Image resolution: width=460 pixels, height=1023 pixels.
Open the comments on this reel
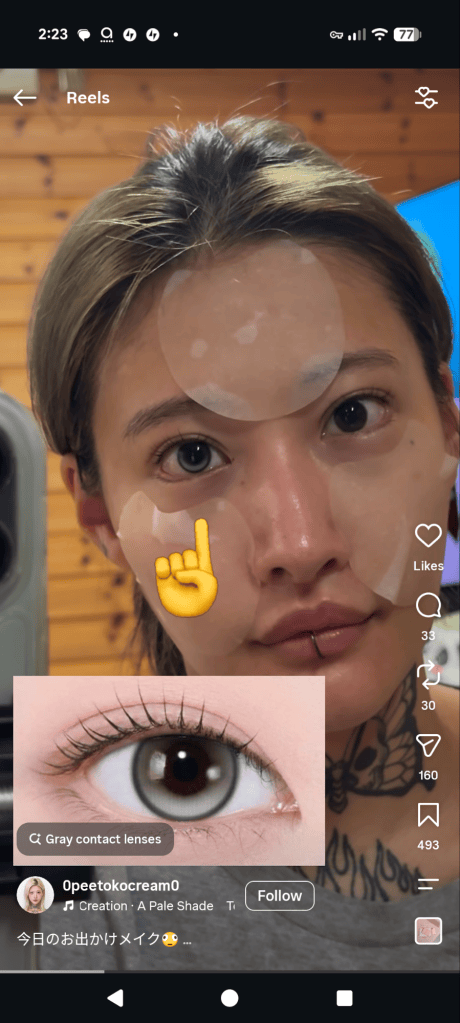[x=428, y=606]
